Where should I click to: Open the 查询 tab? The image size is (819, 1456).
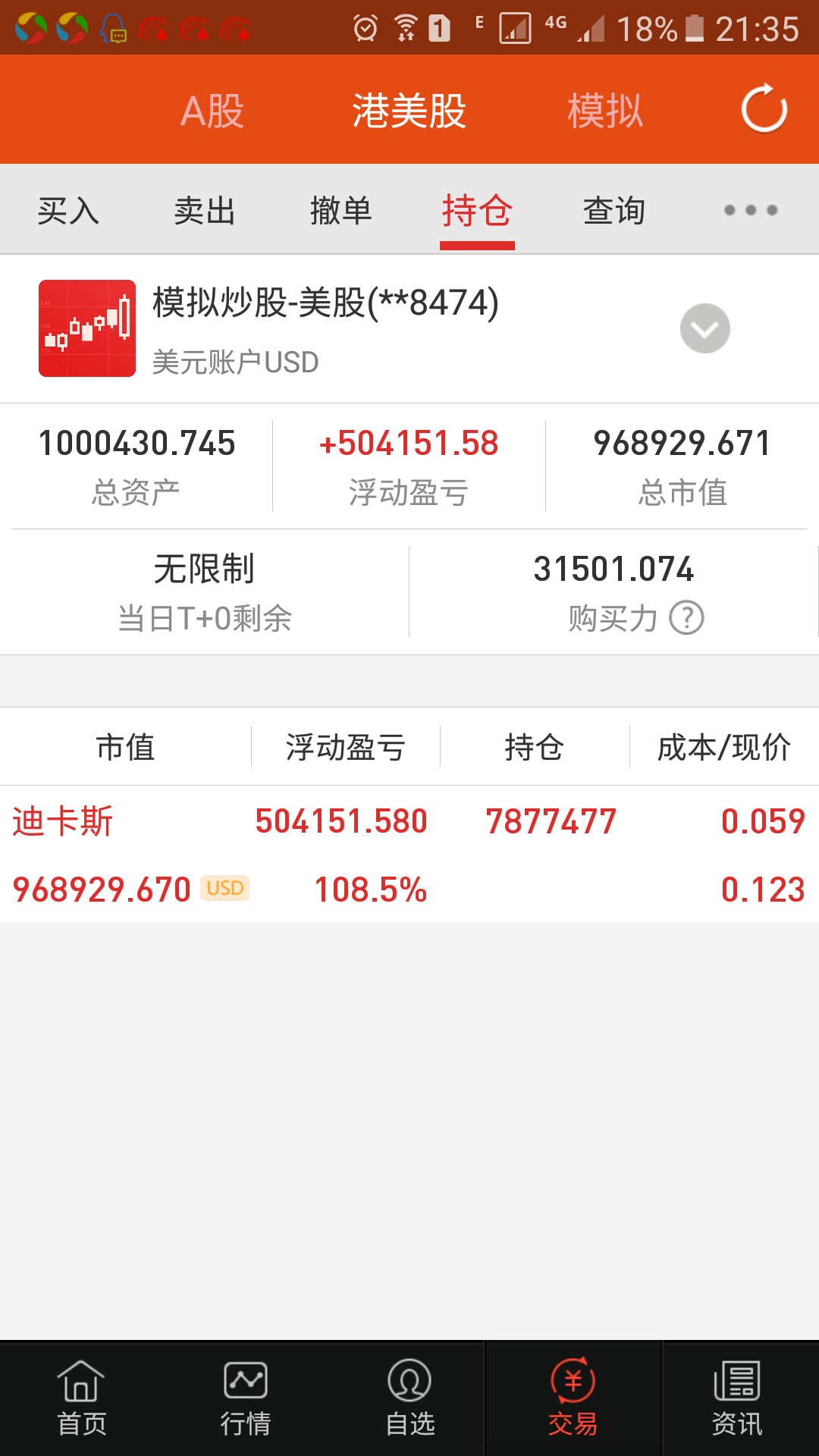614,210
